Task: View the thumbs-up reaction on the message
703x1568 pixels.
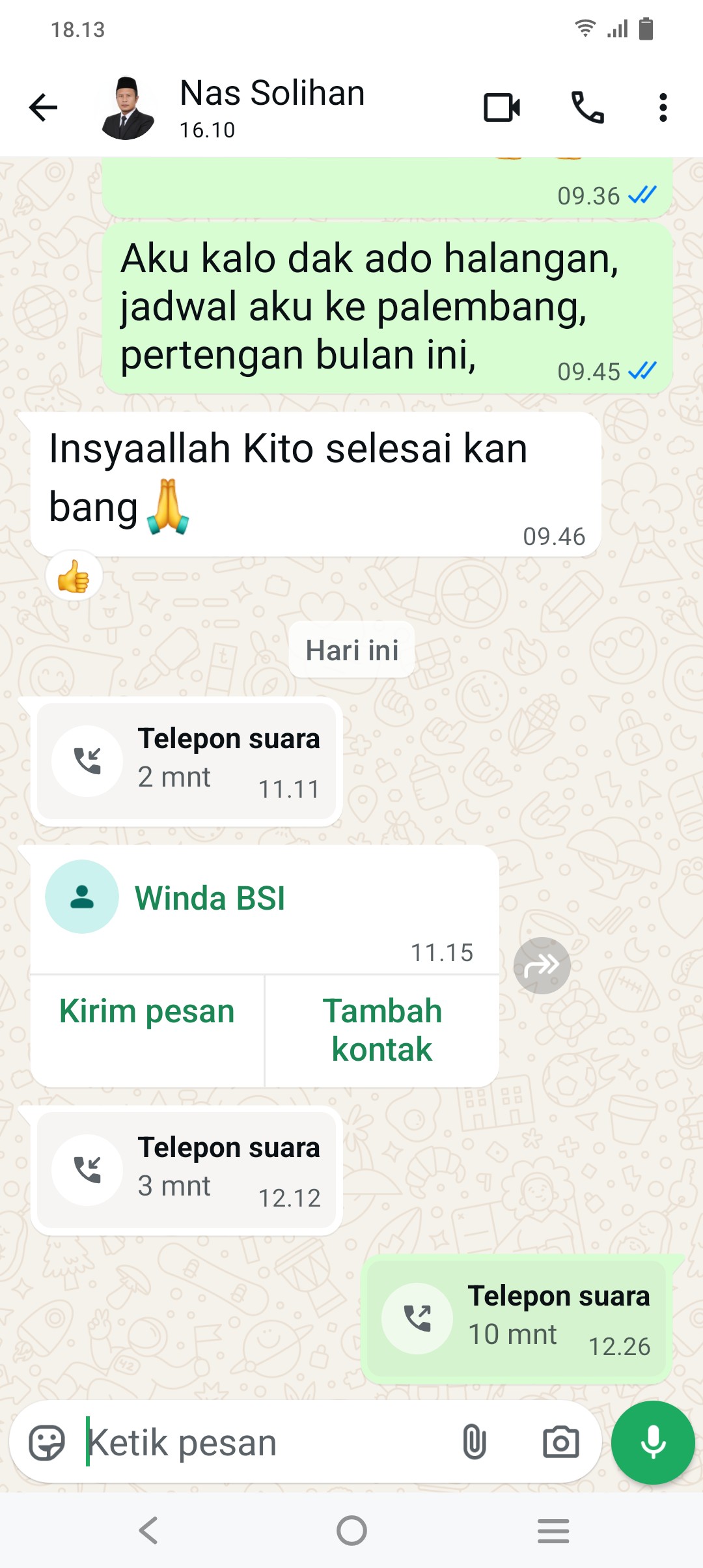Action: click(74, 576)
